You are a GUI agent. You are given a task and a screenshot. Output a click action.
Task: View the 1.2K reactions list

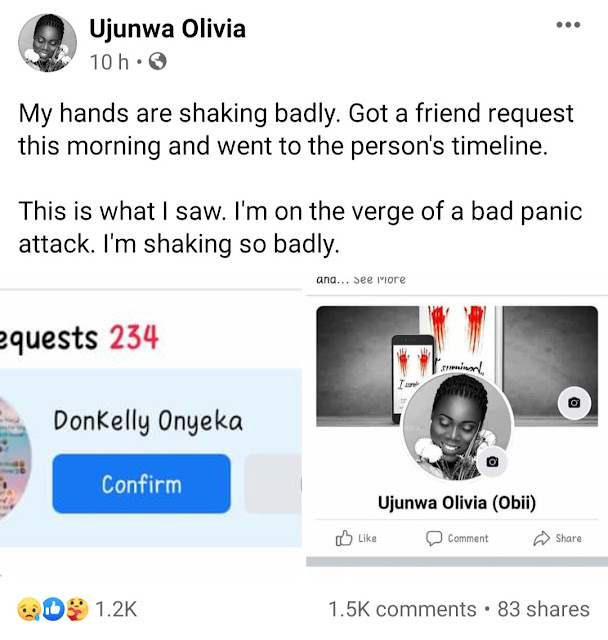point(78,608)
